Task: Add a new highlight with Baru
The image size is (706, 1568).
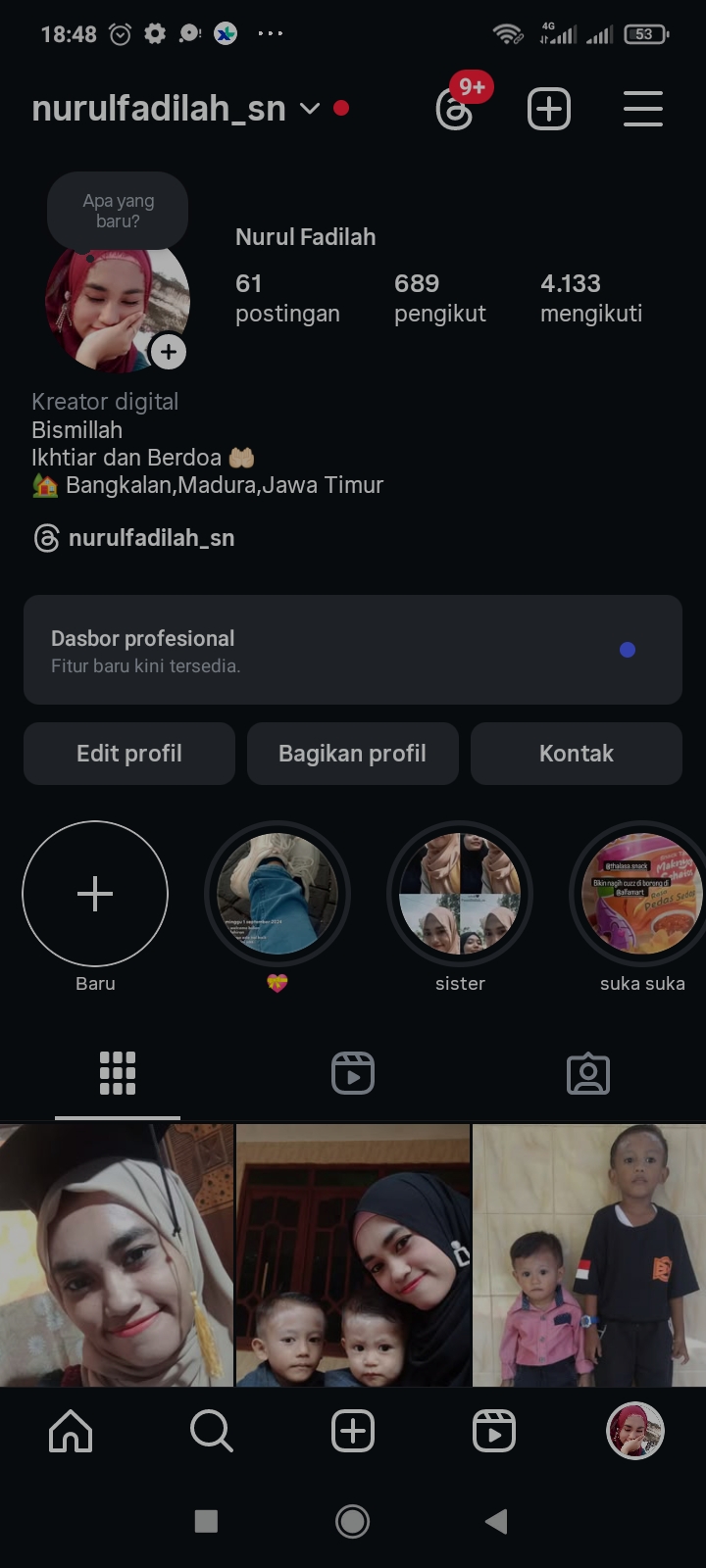Action: click(95, 894)
